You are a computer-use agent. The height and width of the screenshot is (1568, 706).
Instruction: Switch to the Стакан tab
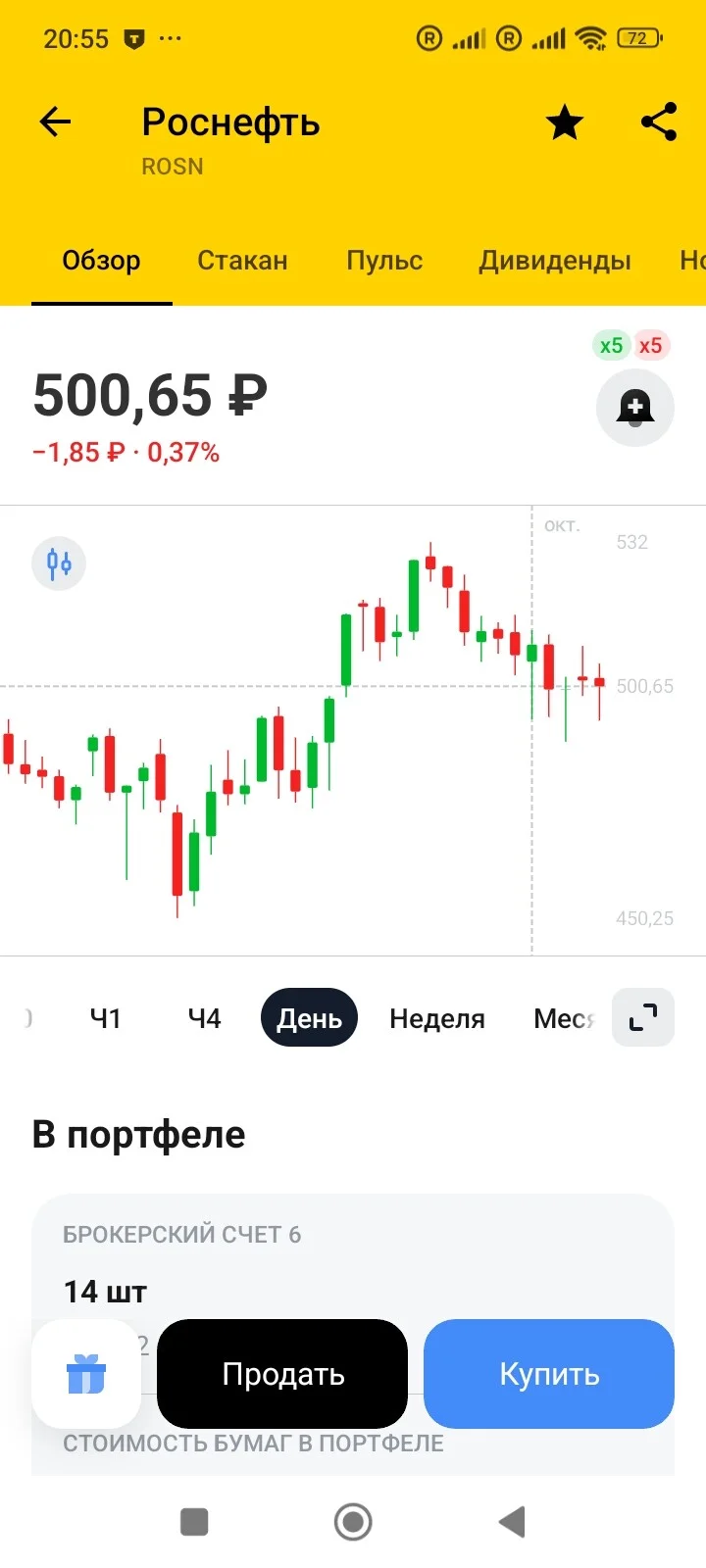[242, 261]
